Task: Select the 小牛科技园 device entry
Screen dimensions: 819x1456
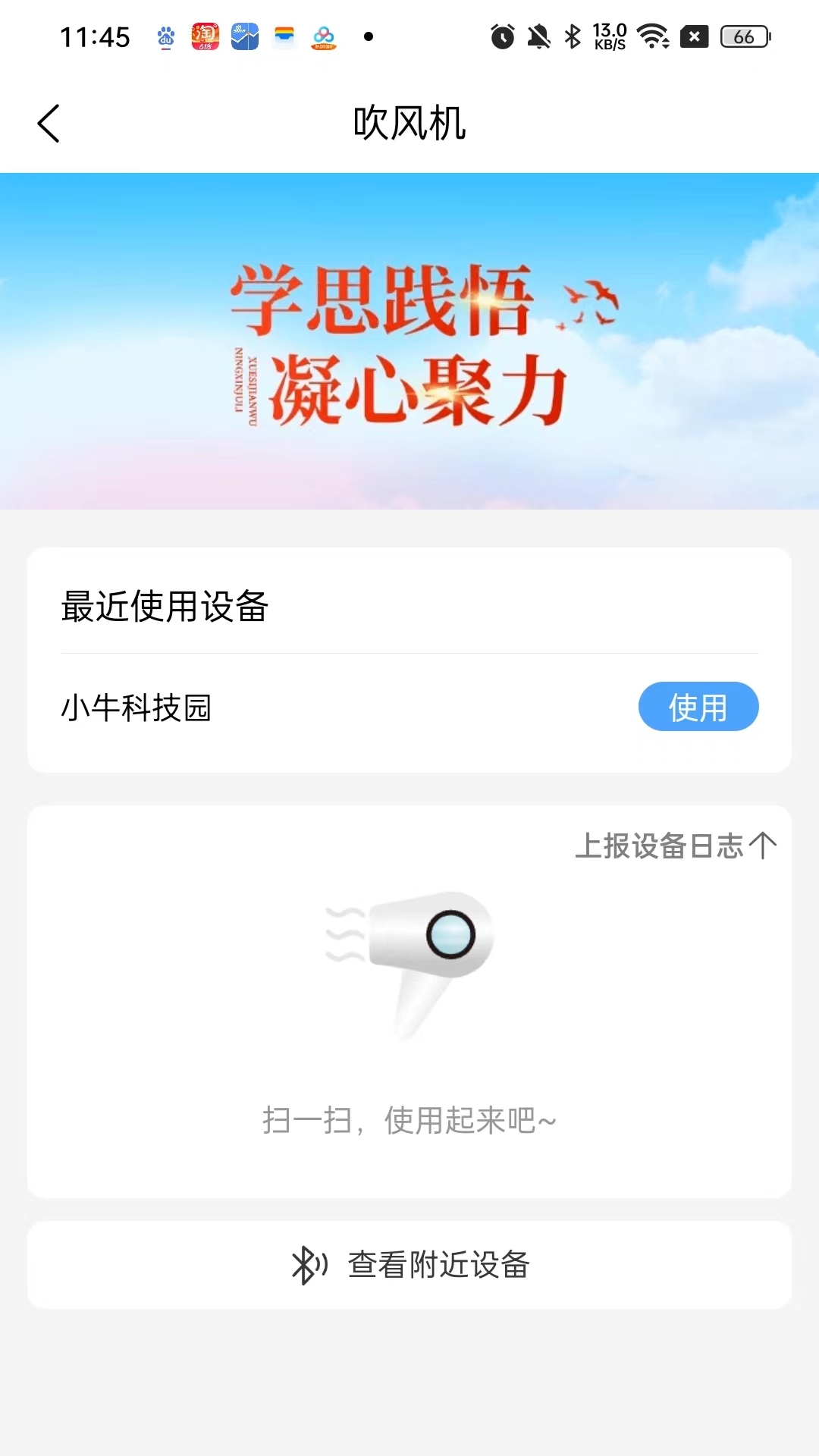Action: [x=136, y=706]
